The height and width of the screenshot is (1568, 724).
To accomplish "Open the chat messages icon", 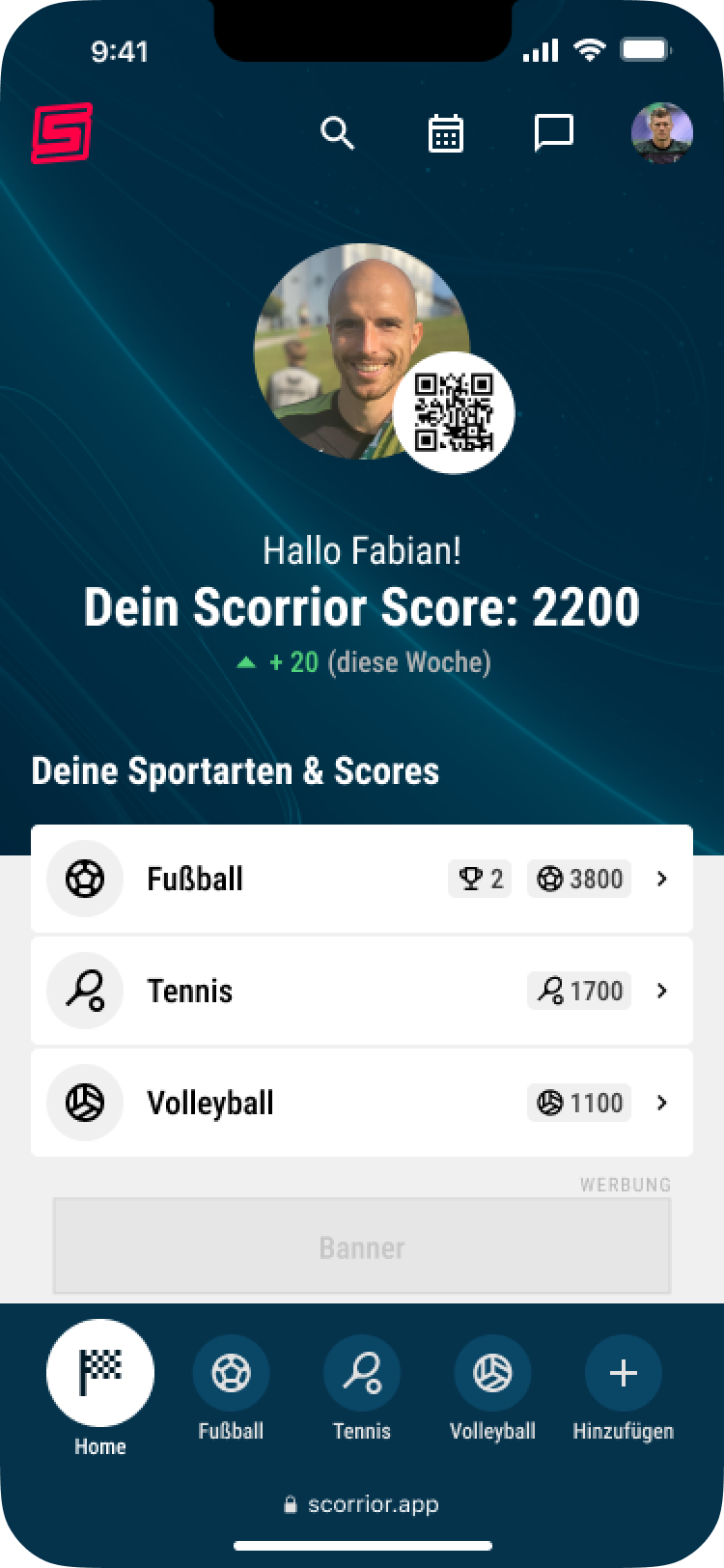I will tap(553, 133).
